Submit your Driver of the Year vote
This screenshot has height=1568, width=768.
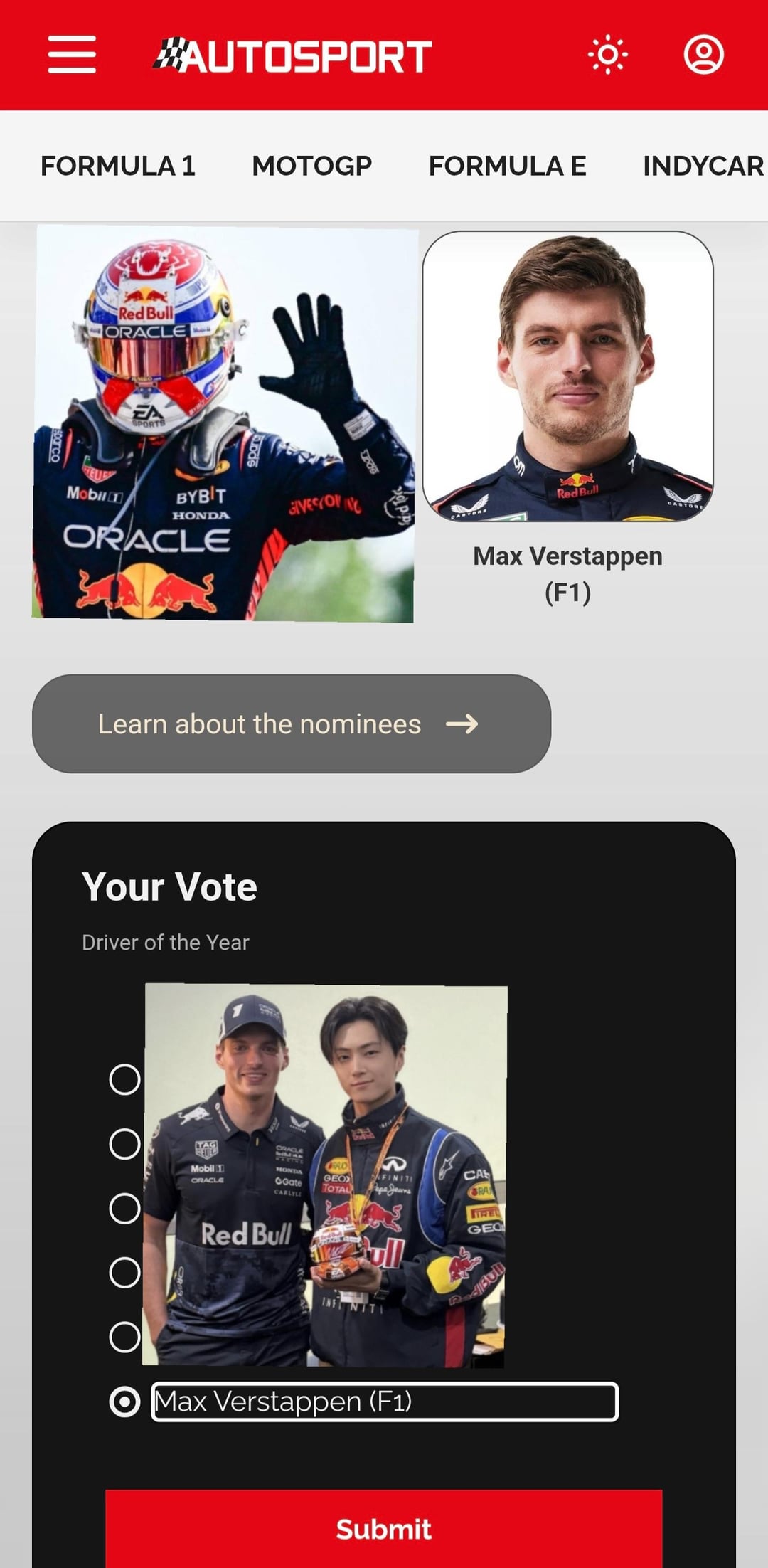click(383, 1528)
